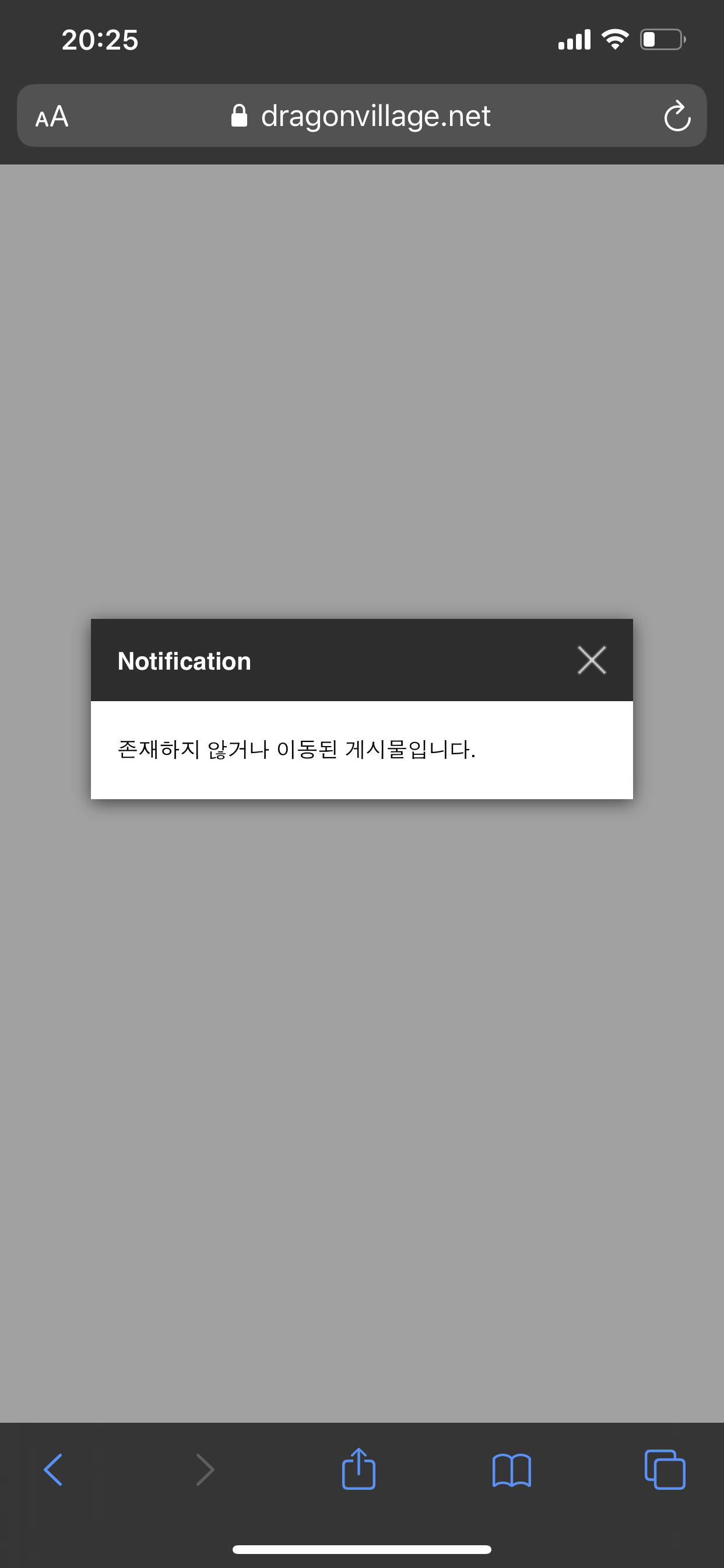Open Safari bookmarks
Viewport: 724px width, 1568px height.
511,1469
